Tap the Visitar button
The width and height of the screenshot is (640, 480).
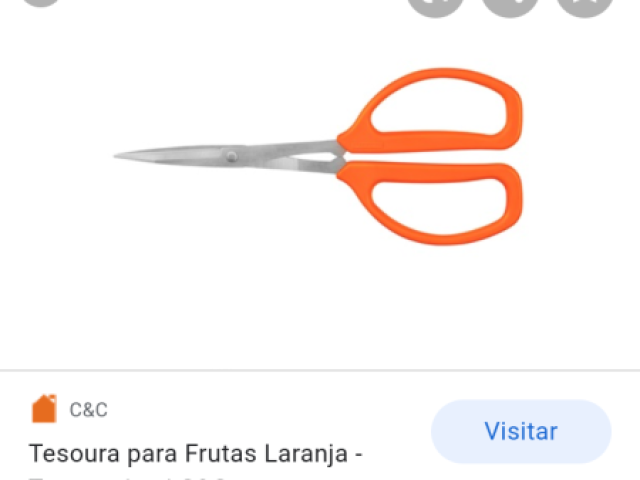tap(520, 432)
